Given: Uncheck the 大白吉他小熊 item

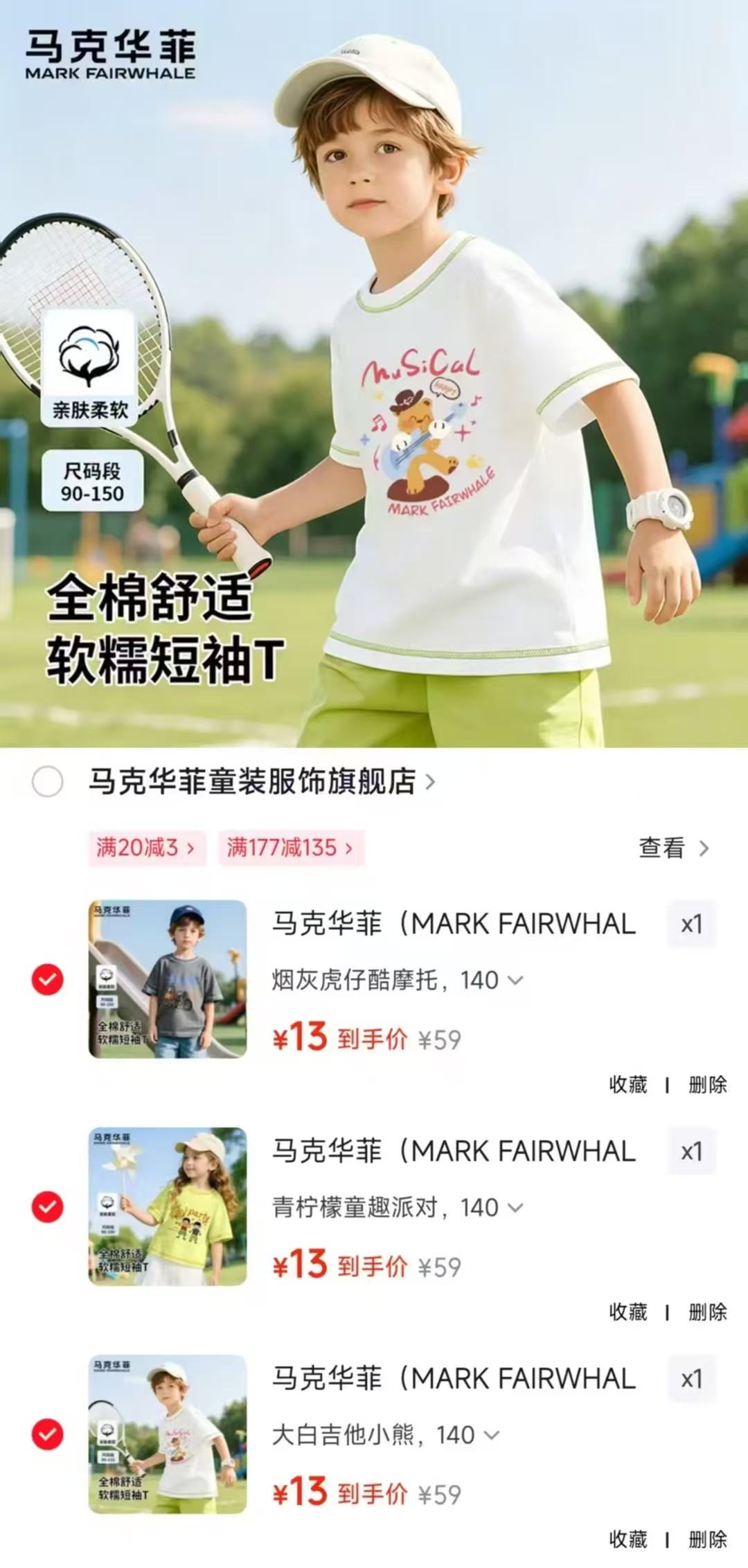Looking at the screenshot, I should 48,1434.
